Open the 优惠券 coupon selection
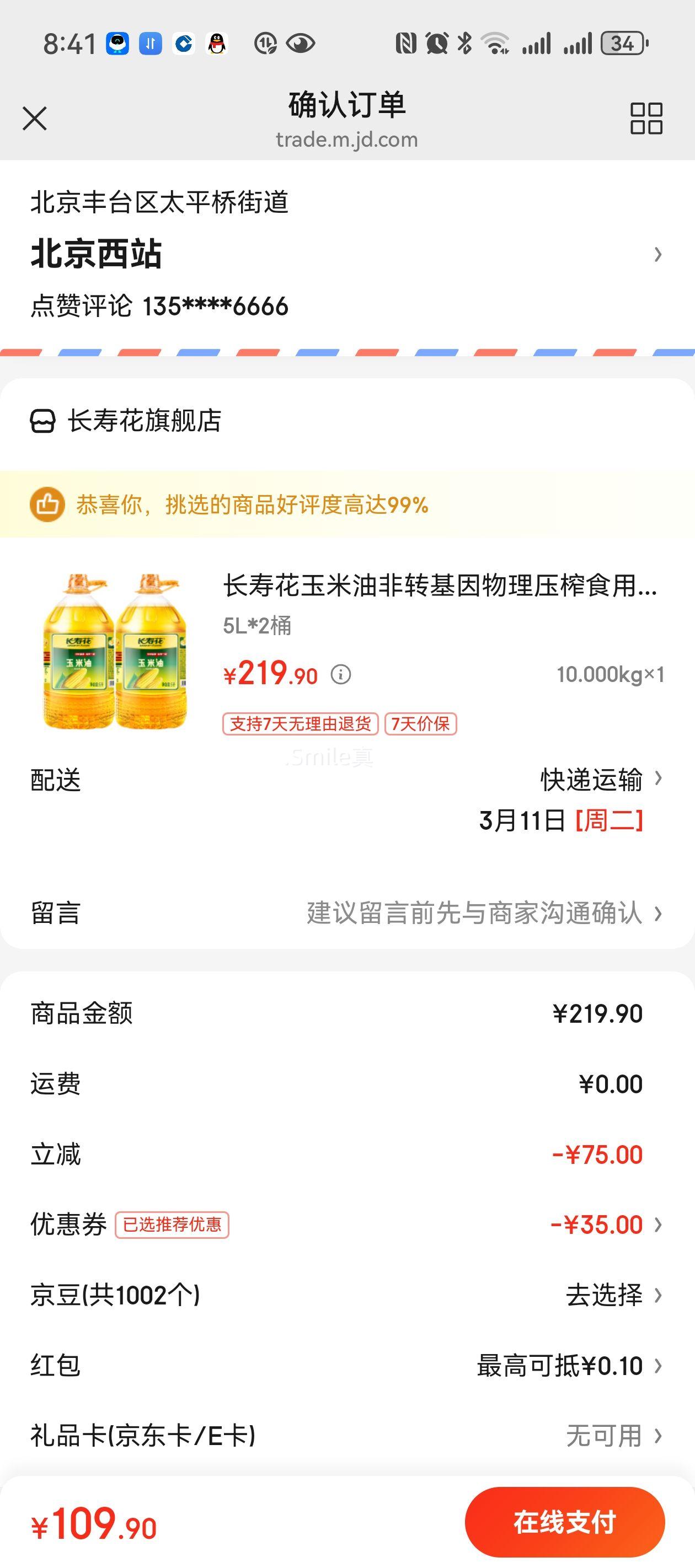The height and width of the screenshot is (1568, 695). point(347,1225)
